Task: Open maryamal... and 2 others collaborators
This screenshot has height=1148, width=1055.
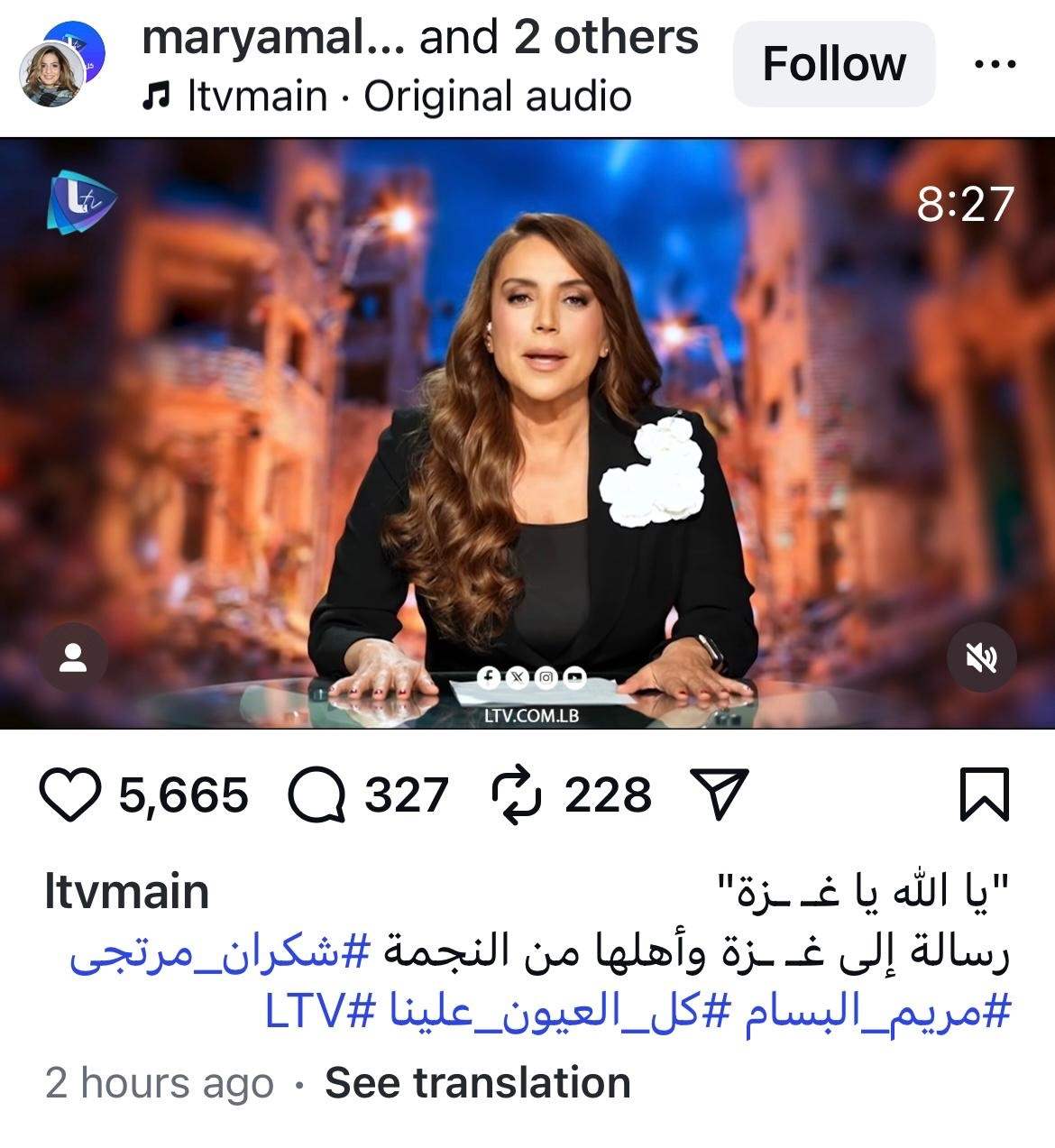Action: click(420, 38)
